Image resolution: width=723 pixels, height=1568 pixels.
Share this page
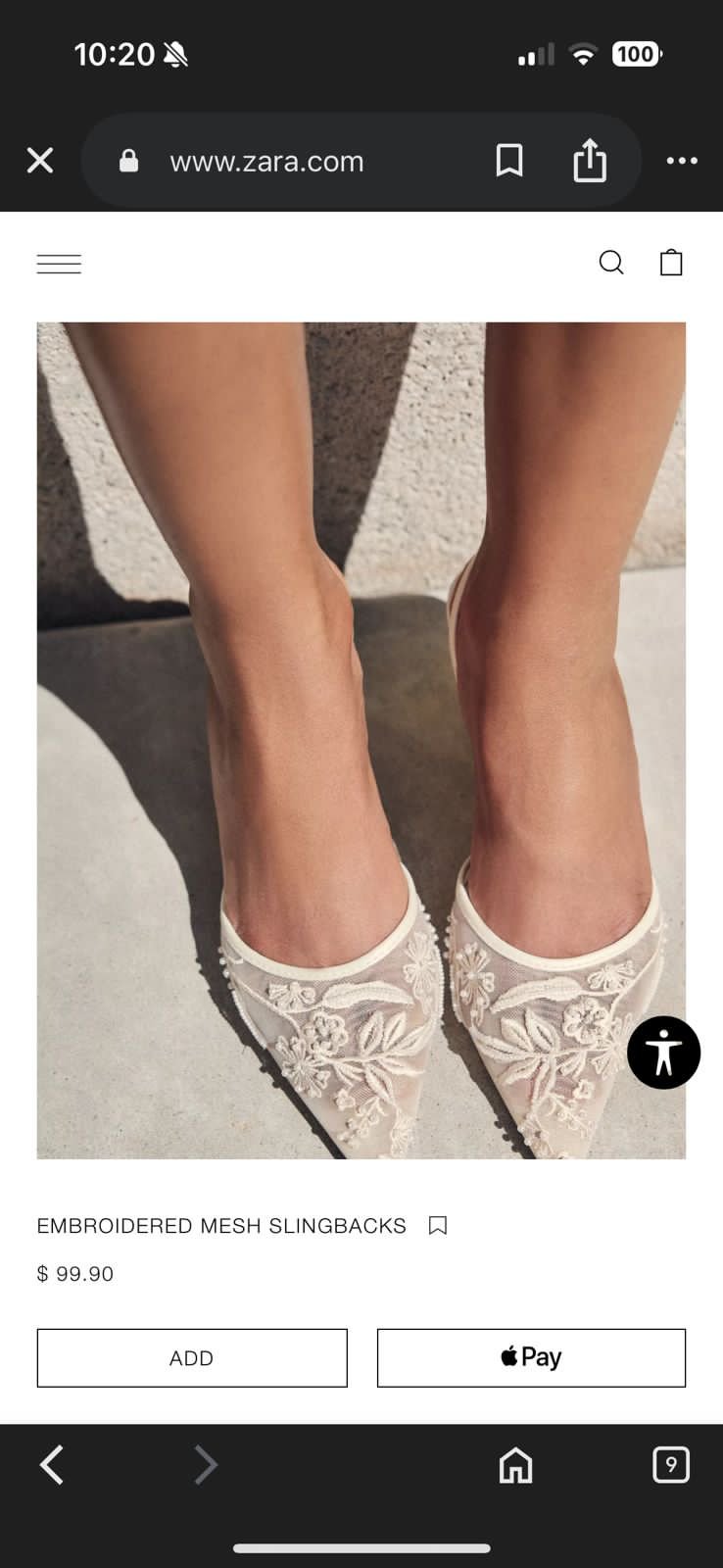(589, 161)
